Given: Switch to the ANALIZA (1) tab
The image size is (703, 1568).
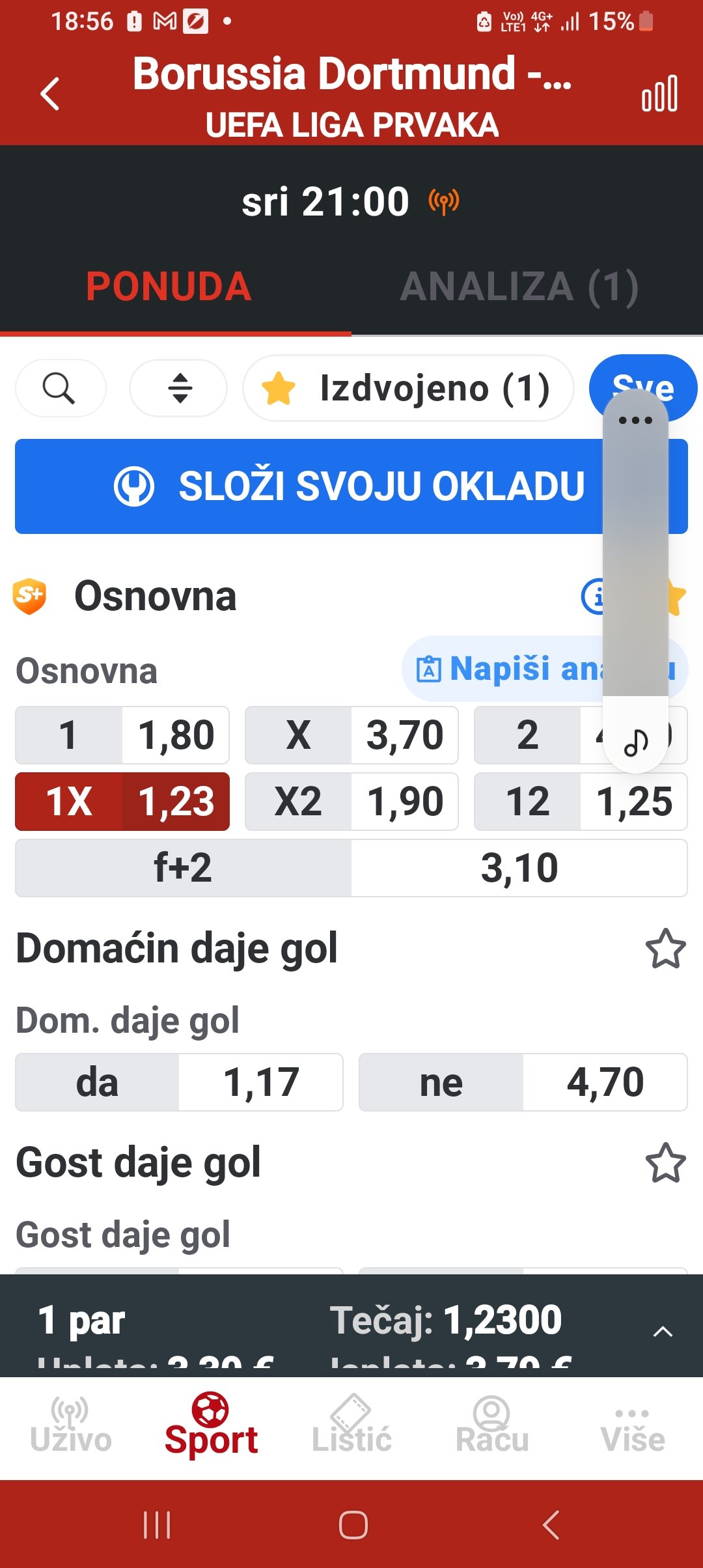Looking at the screenshot, I should coord(519,287).
